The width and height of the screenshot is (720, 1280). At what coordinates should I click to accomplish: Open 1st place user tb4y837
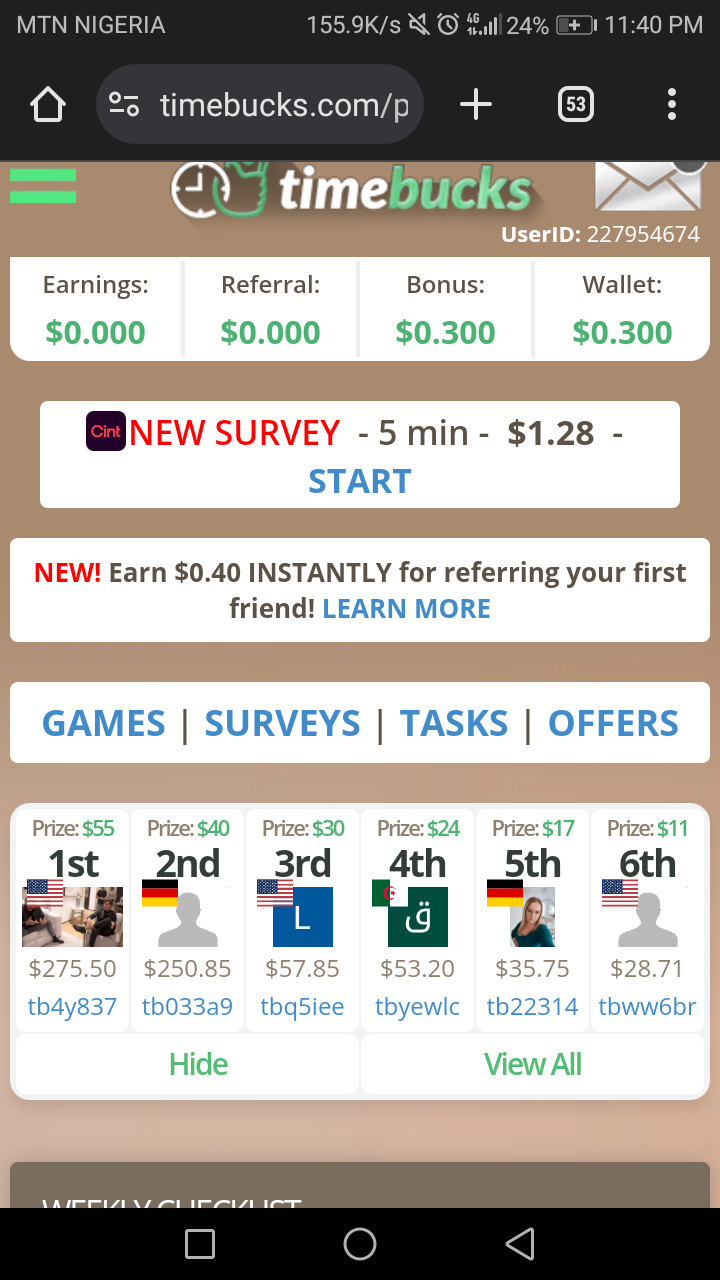pyautogui.click(x=72, y=1006)
